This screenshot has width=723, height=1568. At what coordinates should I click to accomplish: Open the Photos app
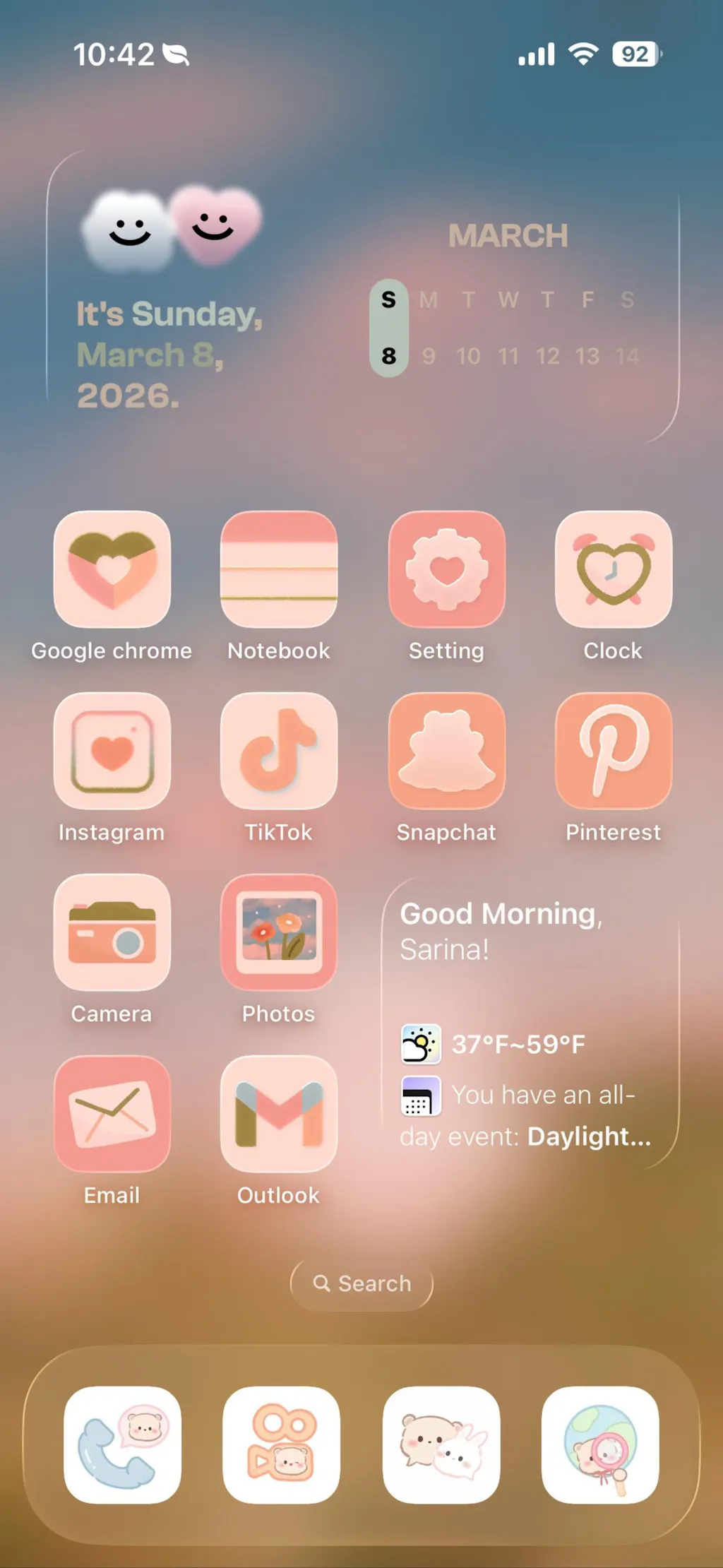(279, 932)
